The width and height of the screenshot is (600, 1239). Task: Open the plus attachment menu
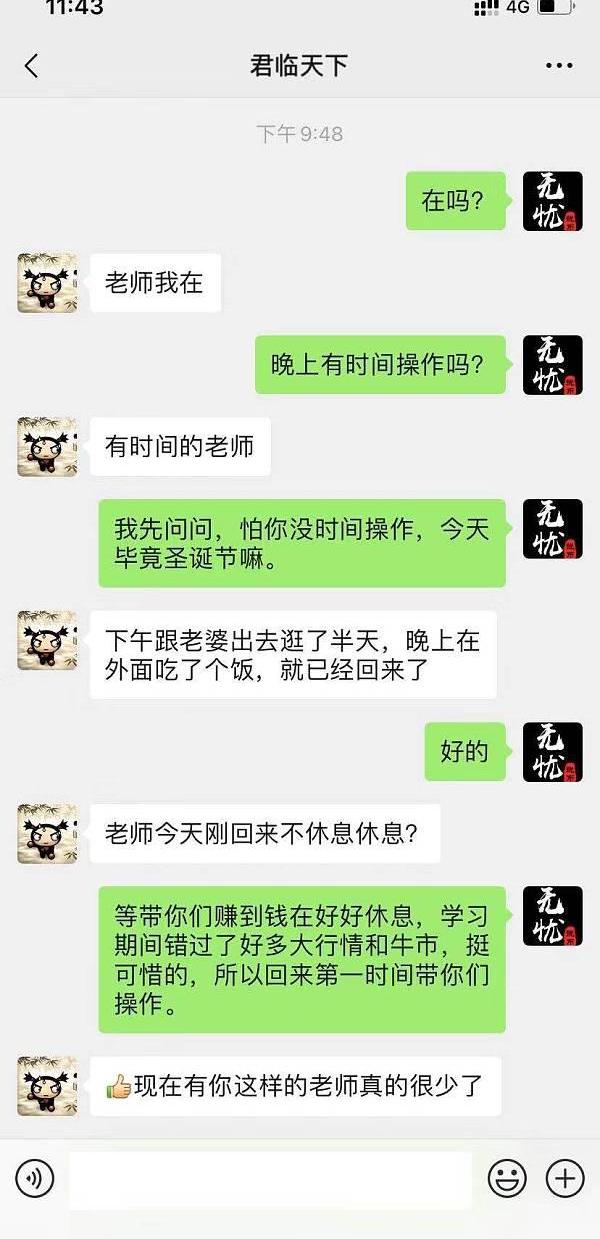(565, 1179)
